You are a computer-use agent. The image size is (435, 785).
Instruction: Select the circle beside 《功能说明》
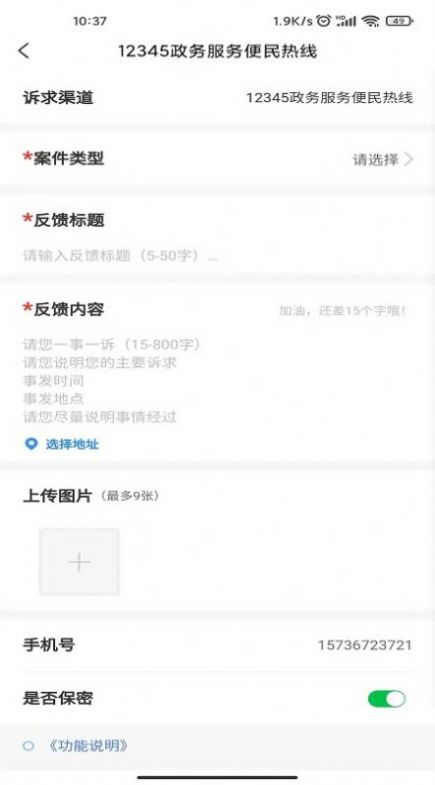pyautogui.click(x=29, y=746)
